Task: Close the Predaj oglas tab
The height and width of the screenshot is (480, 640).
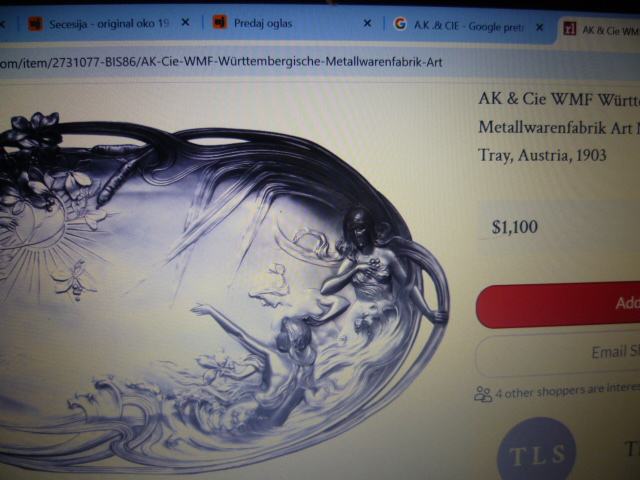Action: [367, 24]
